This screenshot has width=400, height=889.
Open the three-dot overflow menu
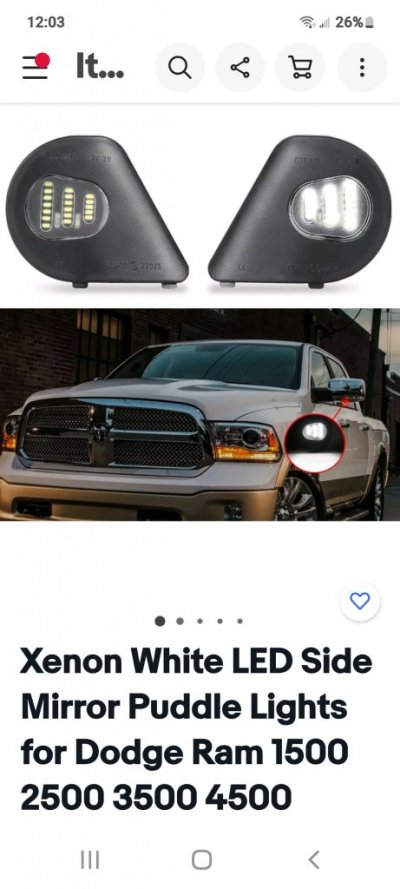[x=362, y=67]
